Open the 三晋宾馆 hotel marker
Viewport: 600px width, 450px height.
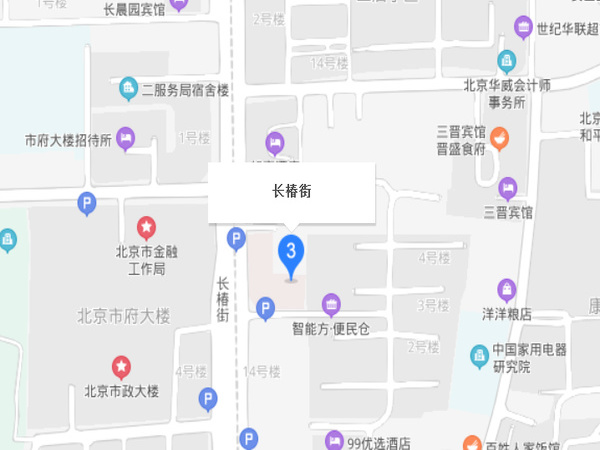coord(507,187)
